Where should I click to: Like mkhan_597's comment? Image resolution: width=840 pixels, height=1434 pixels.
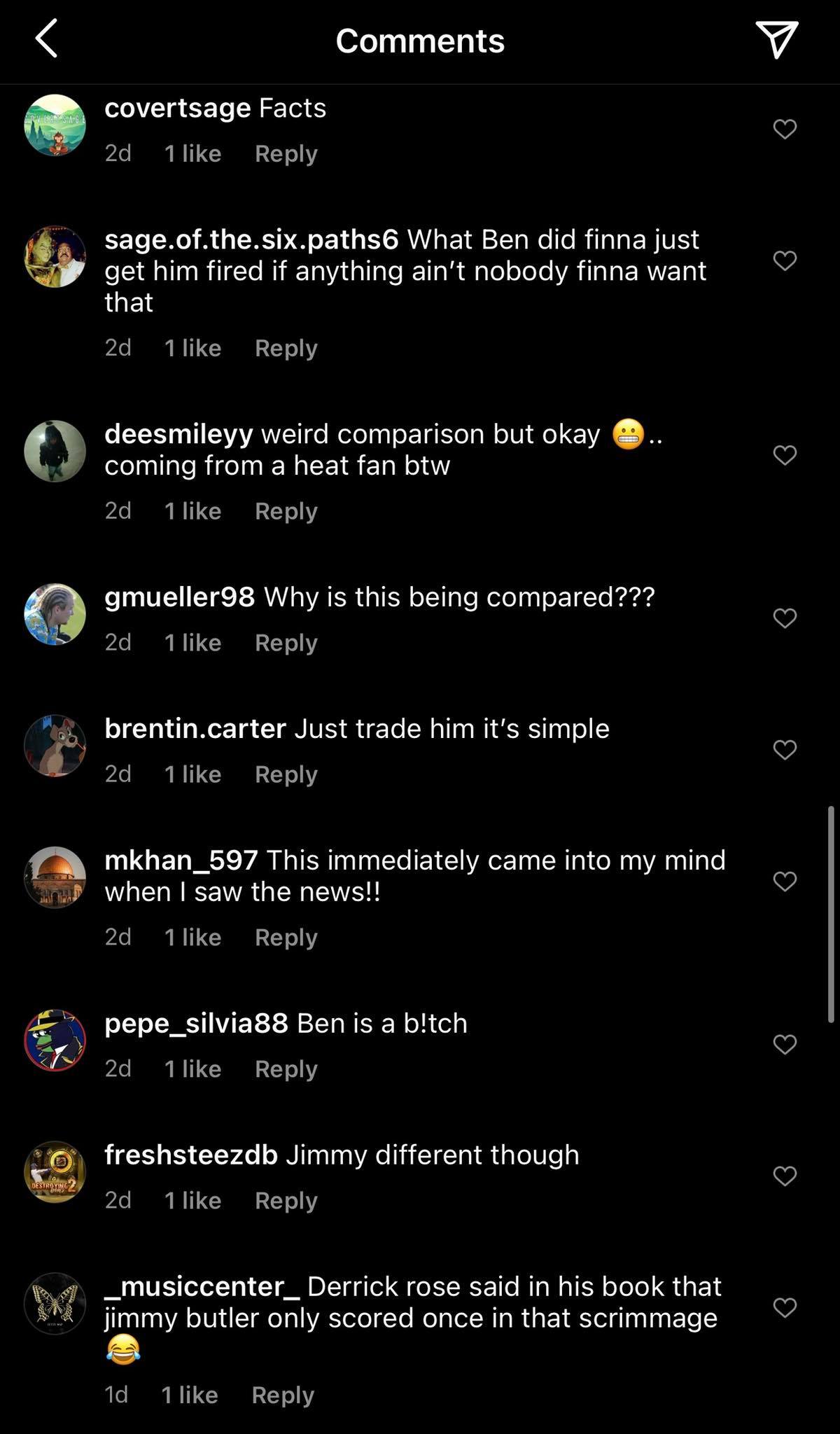point(785,881)
